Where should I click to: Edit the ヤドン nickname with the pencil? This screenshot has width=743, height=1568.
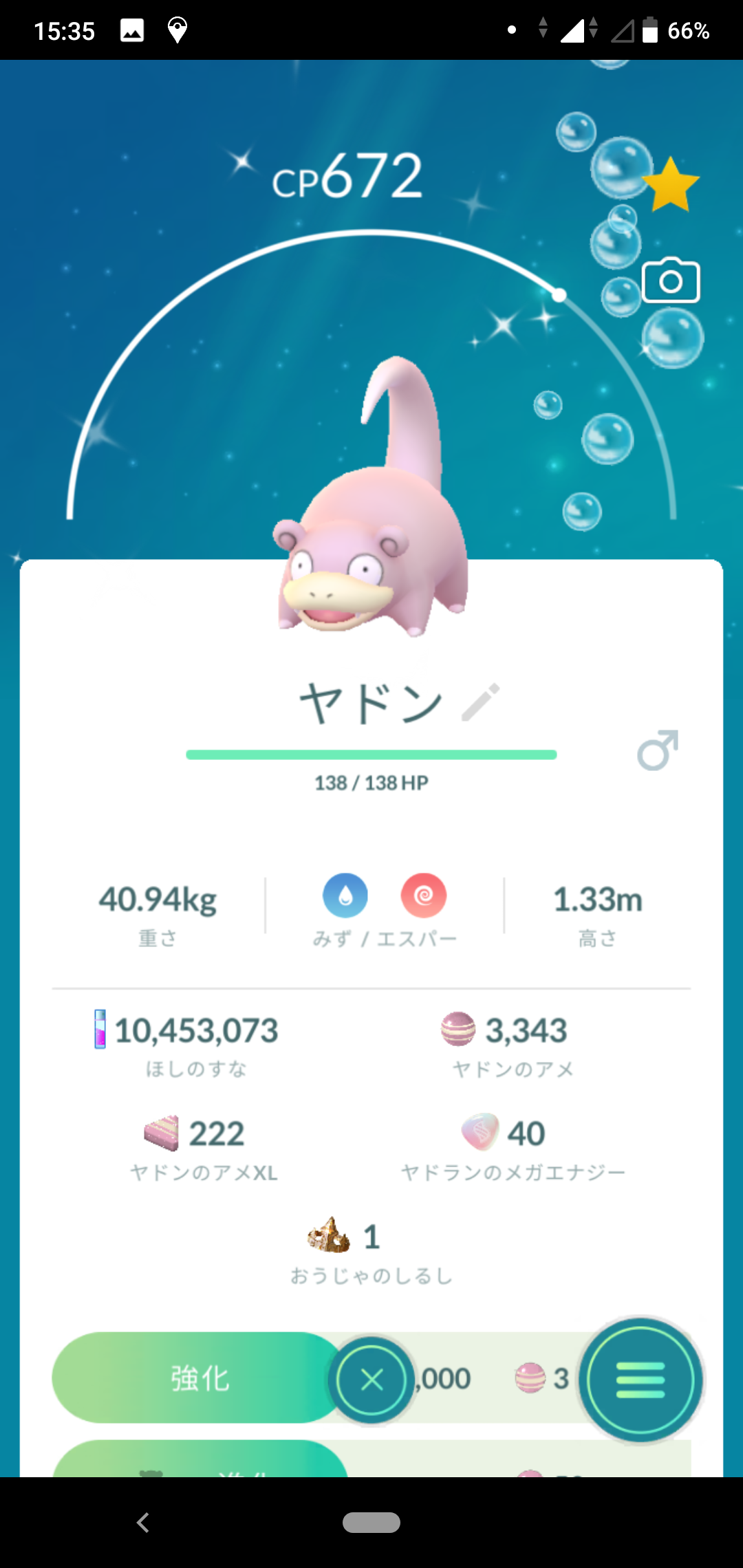[x=481, y=702]
